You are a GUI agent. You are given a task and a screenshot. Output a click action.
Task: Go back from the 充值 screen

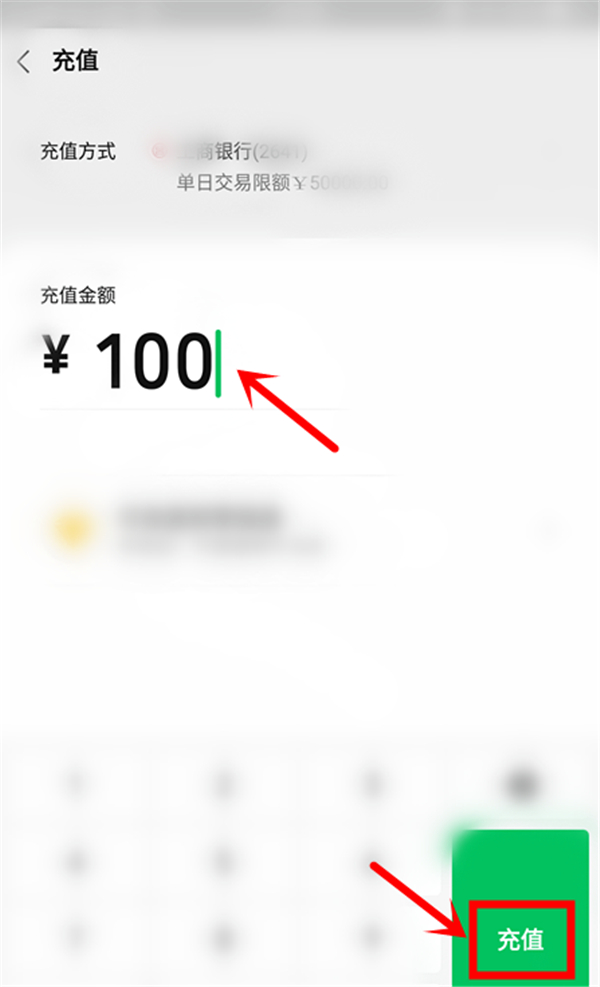(x=24, y=62)
